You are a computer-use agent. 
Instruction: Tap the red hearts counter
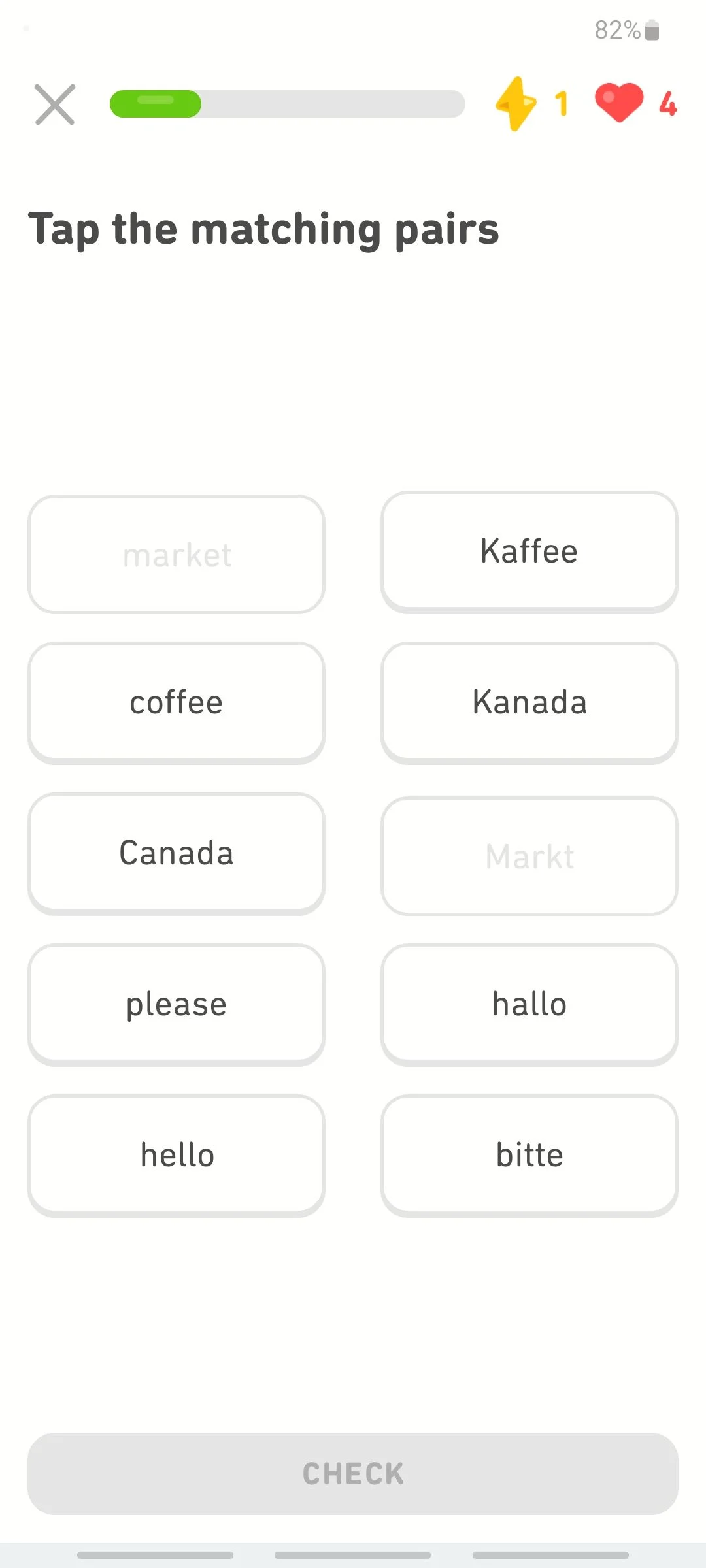point(635,103)
